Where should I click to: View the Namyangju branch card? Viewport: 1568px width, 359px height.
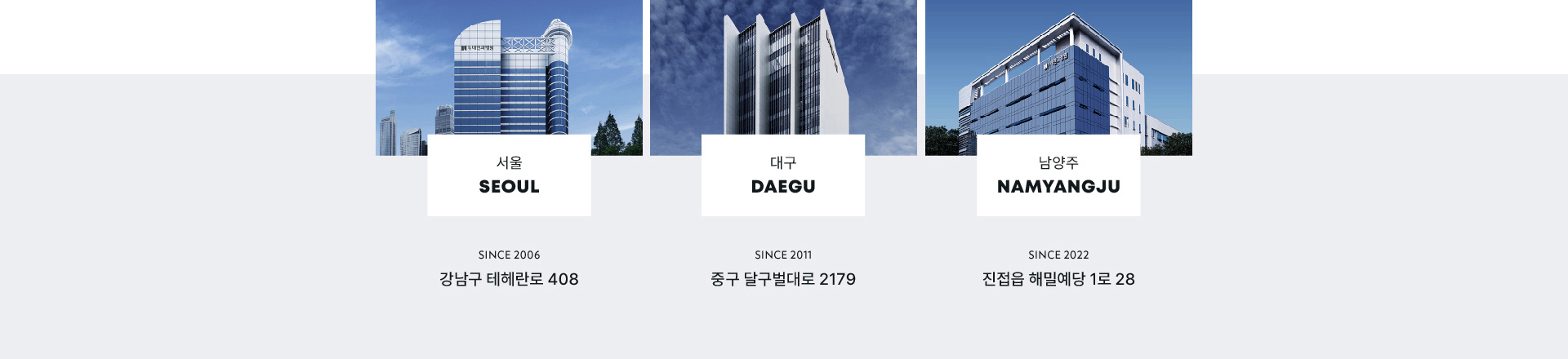point(1058,175)
